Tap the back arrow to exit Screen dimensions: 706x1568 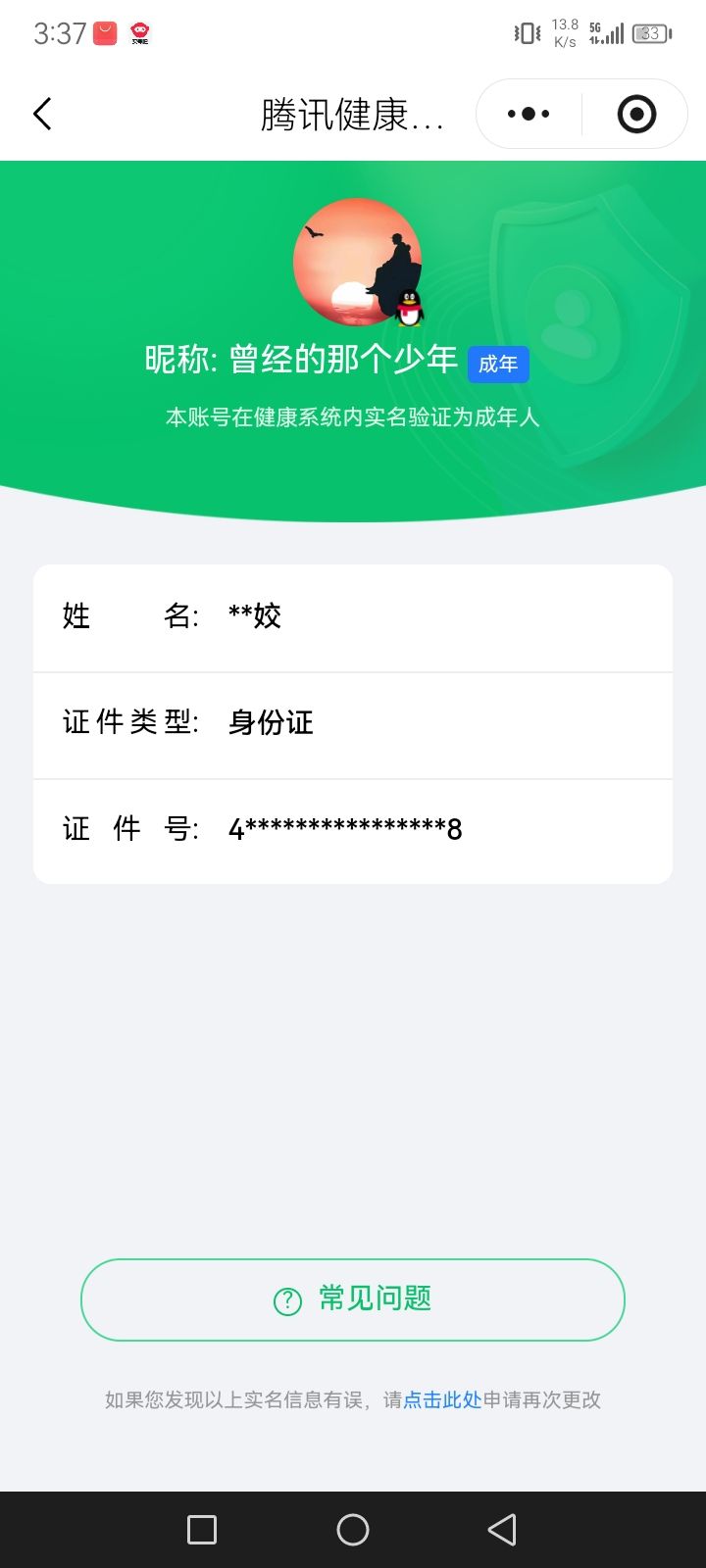pos(42,114)
